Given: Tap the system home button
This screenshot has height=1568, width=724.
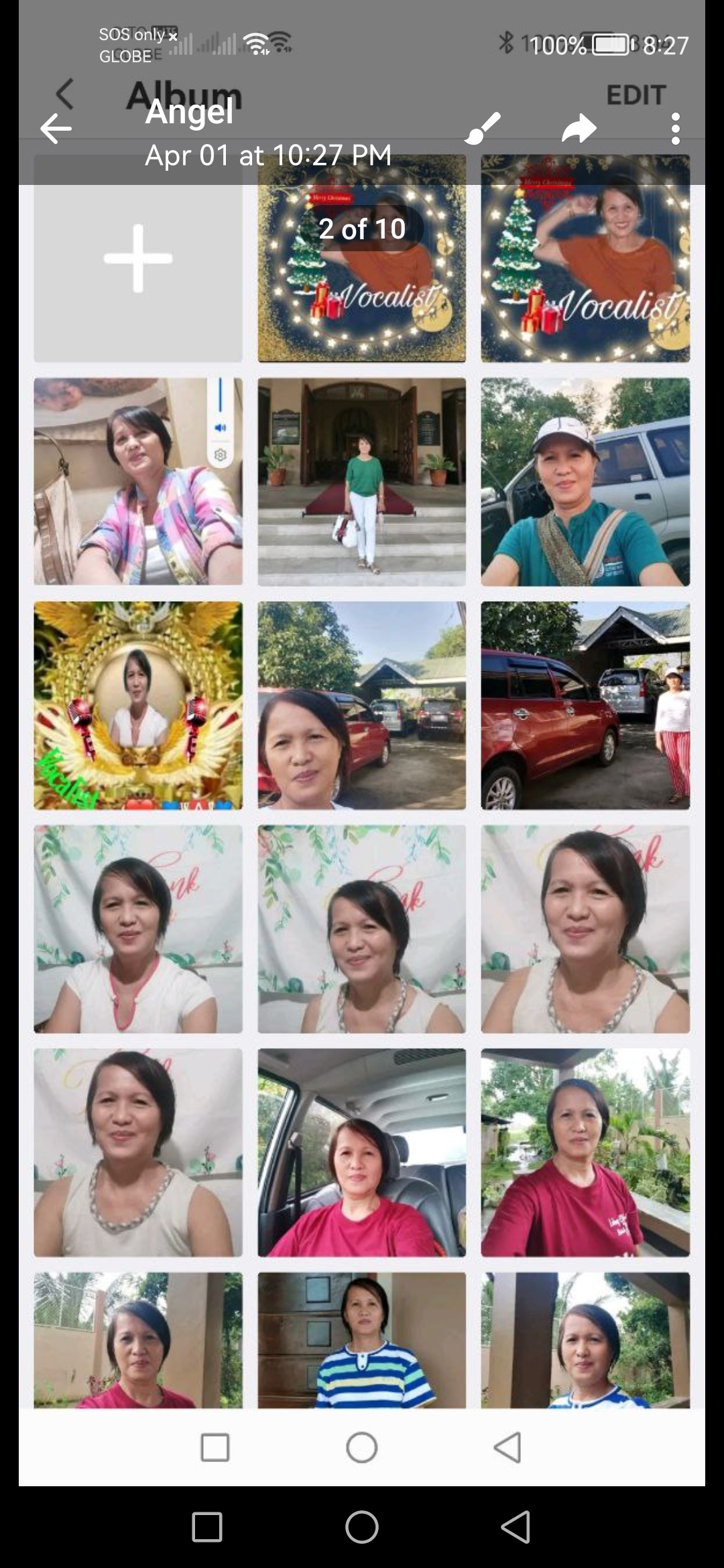Looking at the screenshot, I should [x=362, y=1527].
